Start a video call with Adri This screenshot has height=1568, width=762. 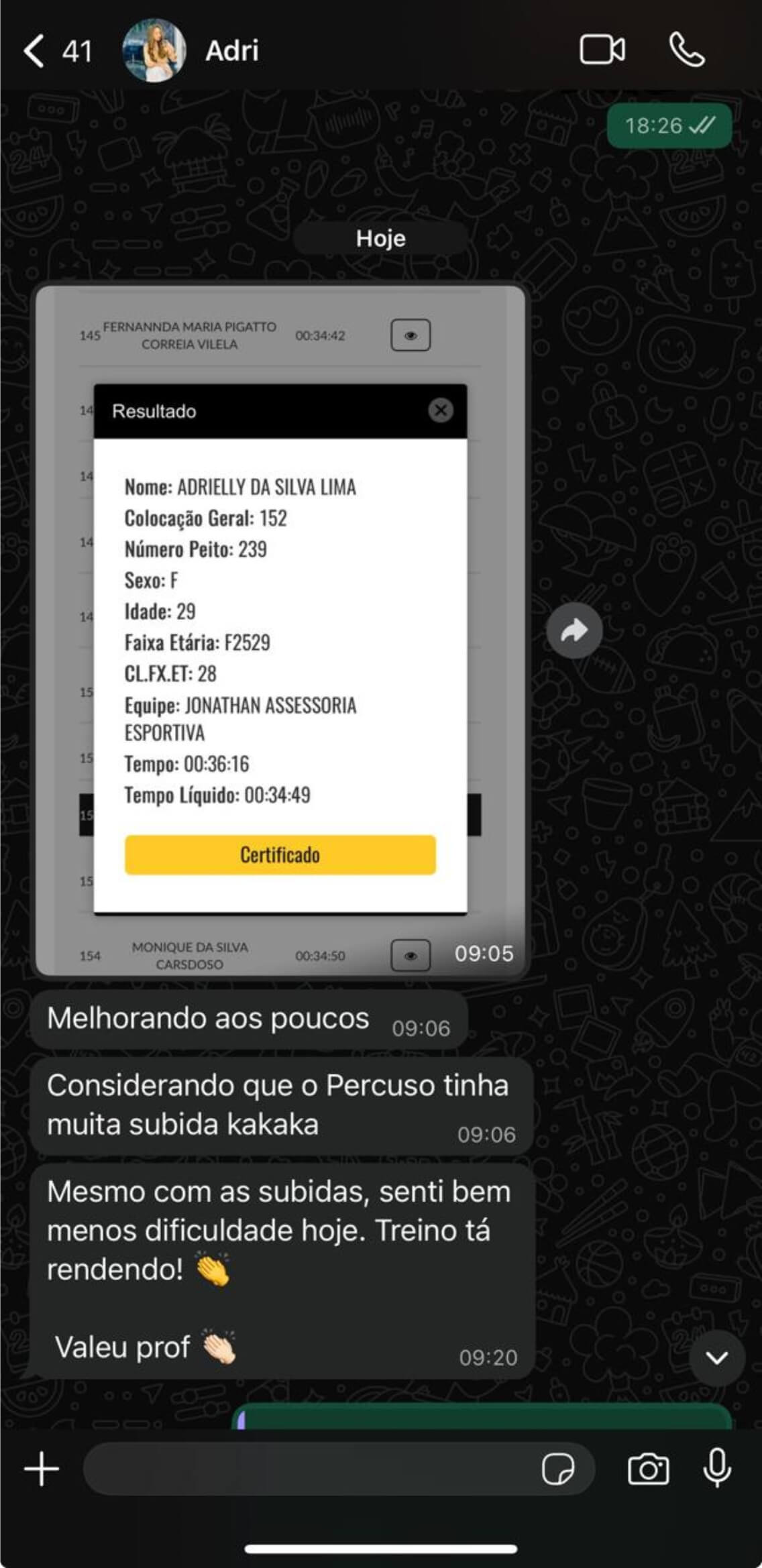point(602,50)
